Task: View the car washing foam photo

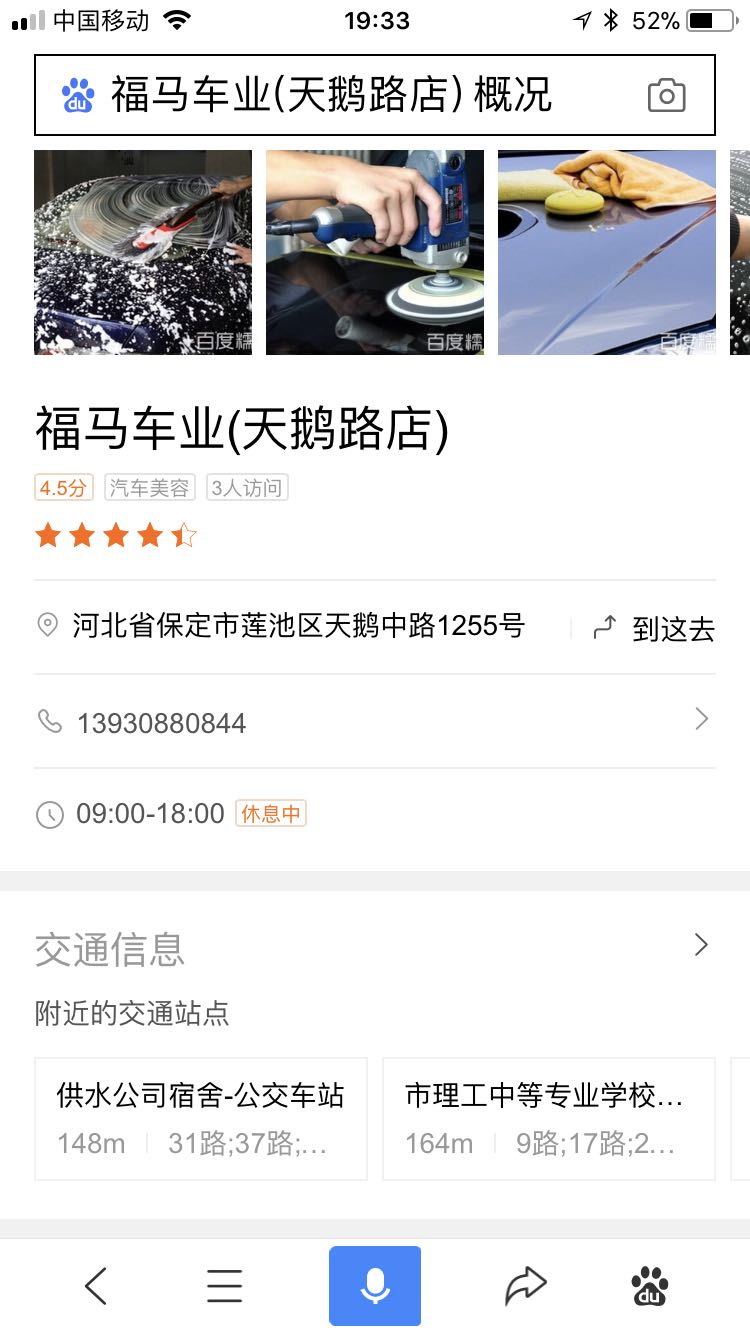Action: [x=143, y=252]
